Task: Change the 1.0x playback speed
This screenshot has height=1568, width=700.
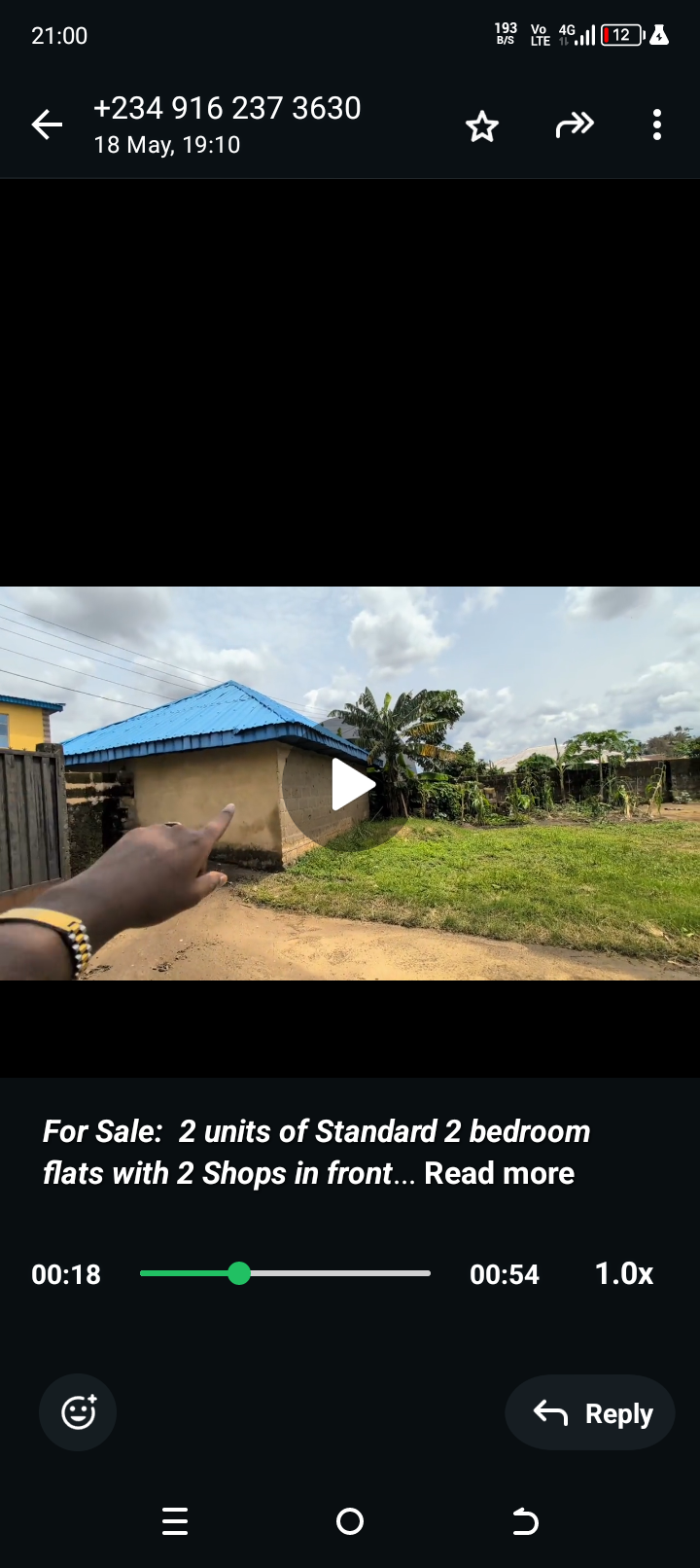Action: [623, 1273]
